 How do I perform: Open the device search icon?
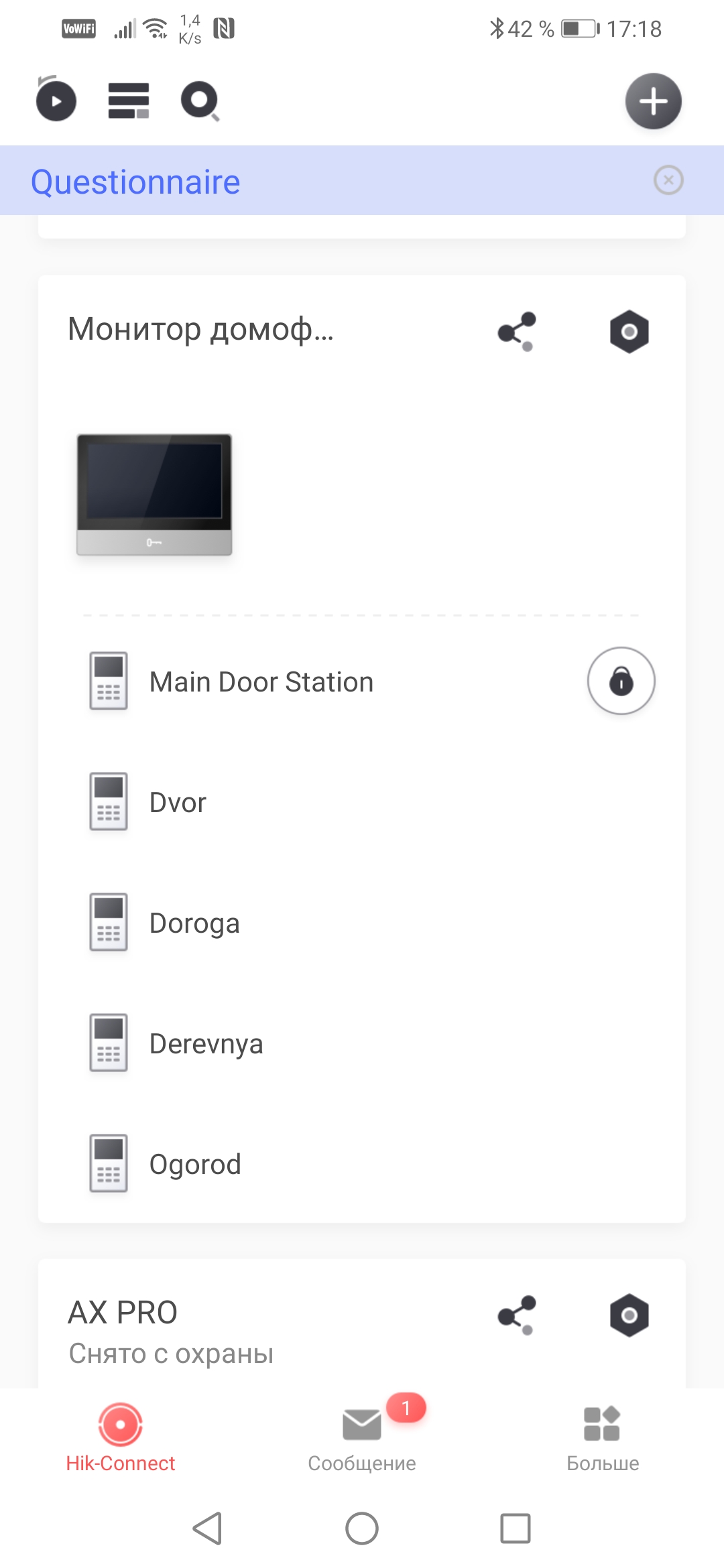click(x=200, y=101)
